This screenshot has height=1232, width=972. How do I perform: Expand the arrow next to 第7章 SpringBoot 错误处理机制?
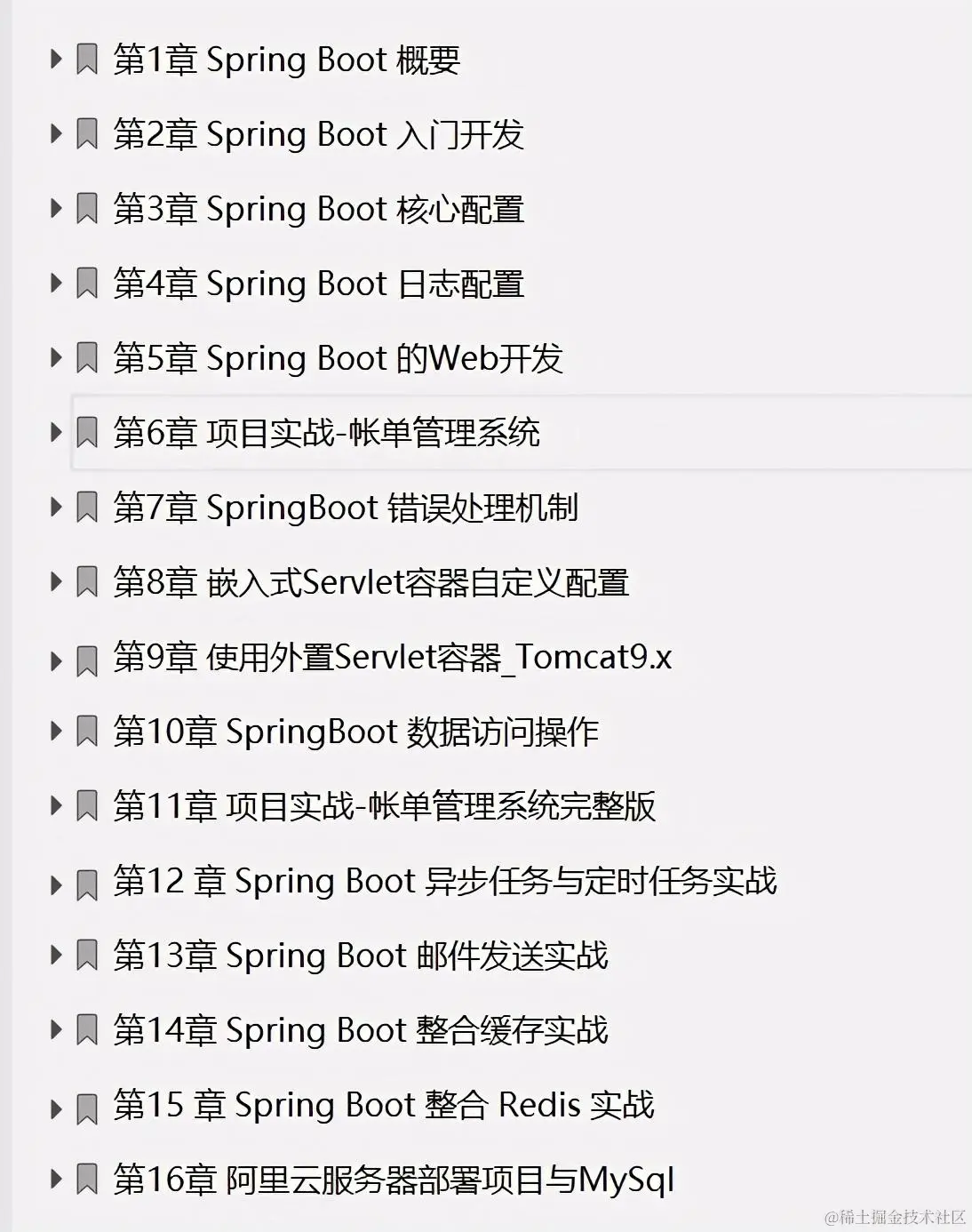tap(56, 508)
